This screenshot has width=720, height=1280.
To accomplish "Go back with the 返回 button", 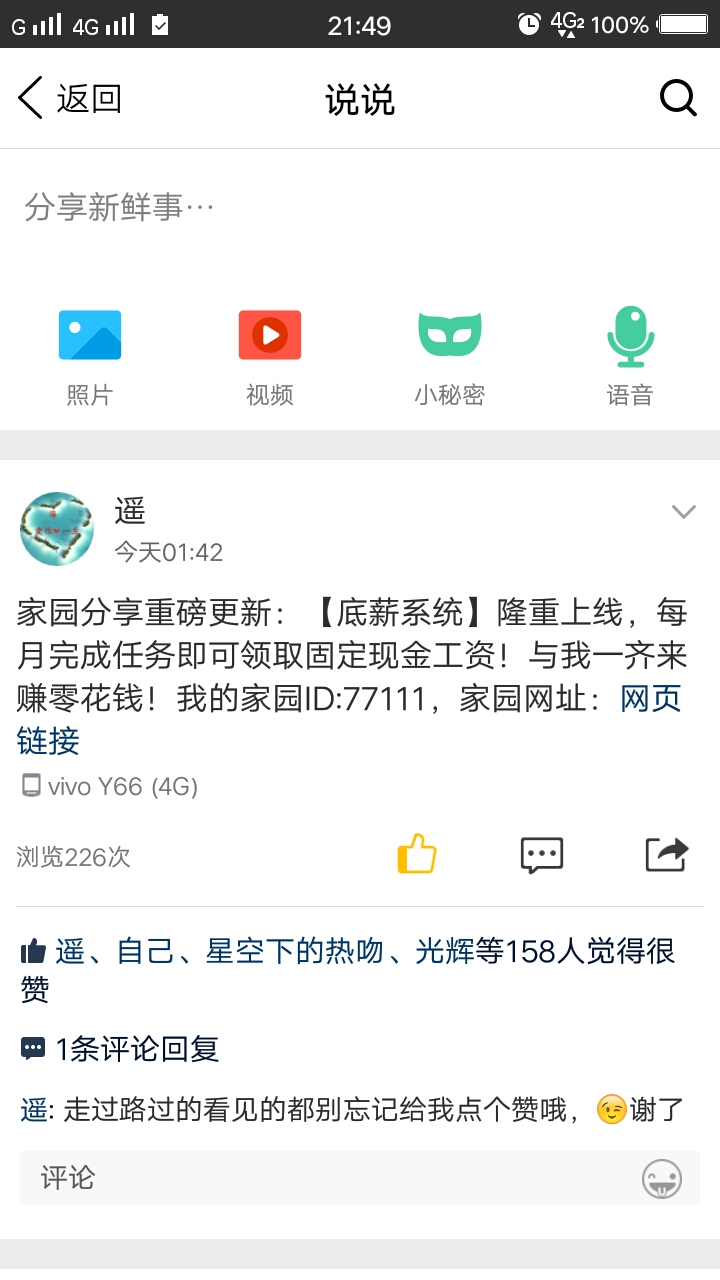I will (70, 99).
